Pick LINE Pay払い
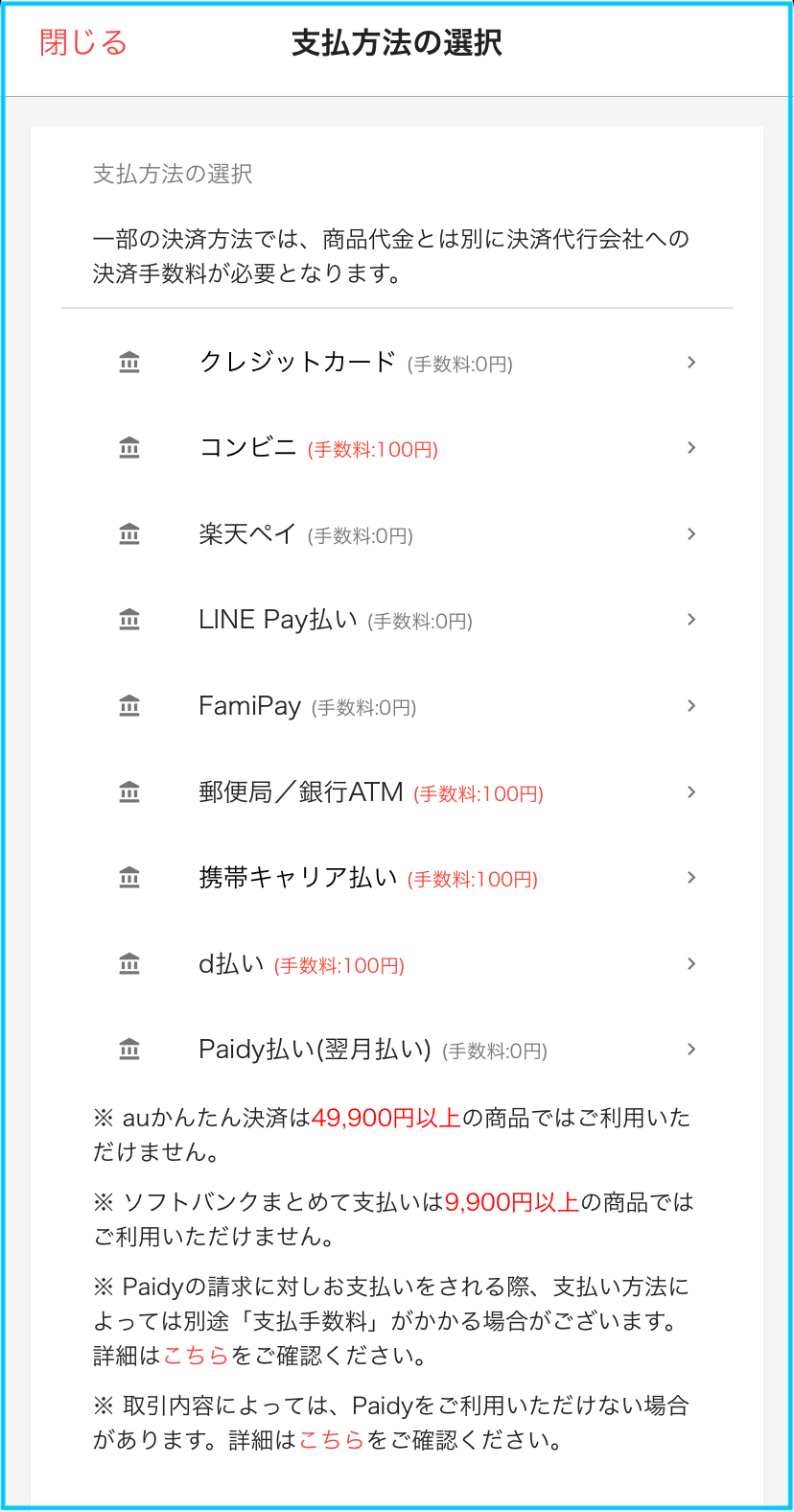The height and width of the screenshot is (1512, 794). [397, 620]
